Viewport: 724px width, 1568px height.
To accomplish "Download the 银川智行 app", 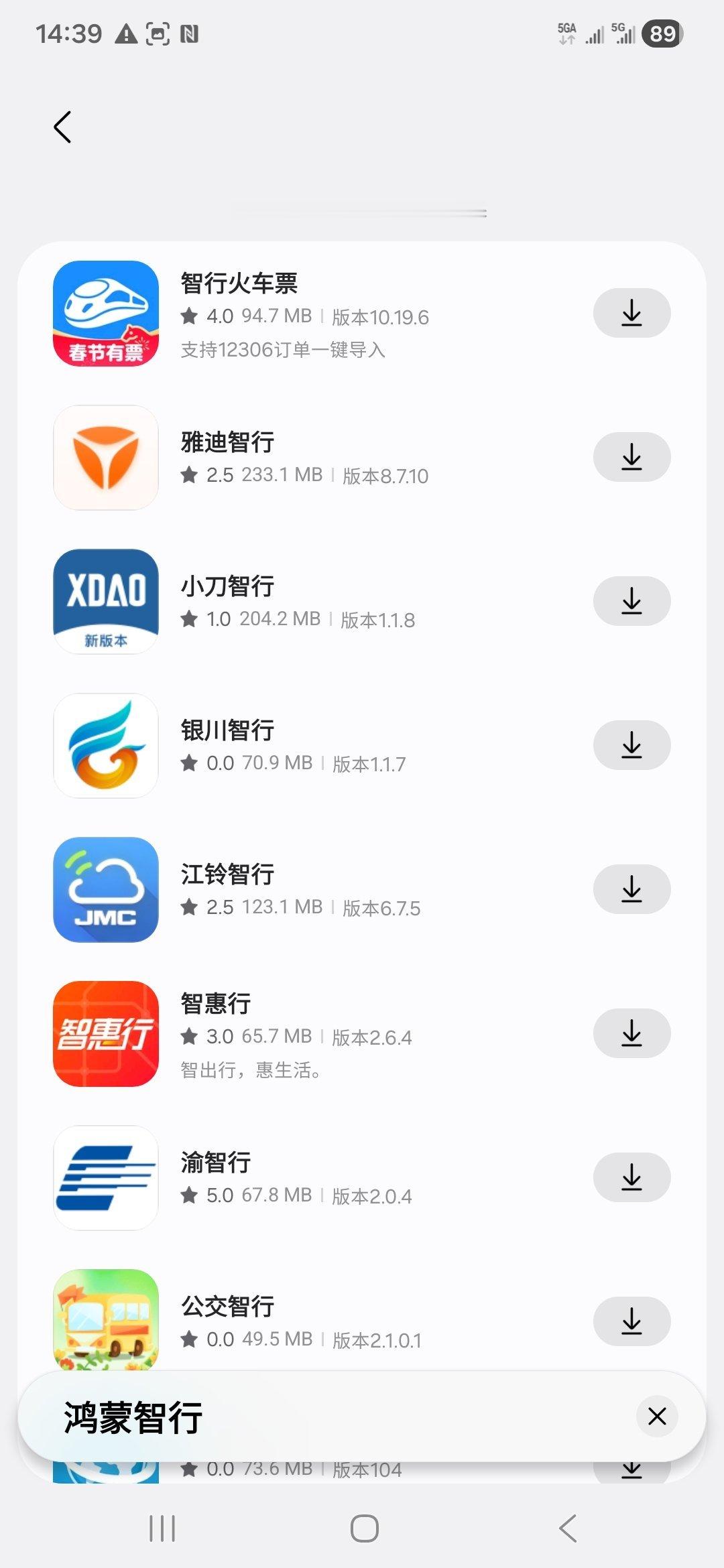I will (x=631, y=745).
